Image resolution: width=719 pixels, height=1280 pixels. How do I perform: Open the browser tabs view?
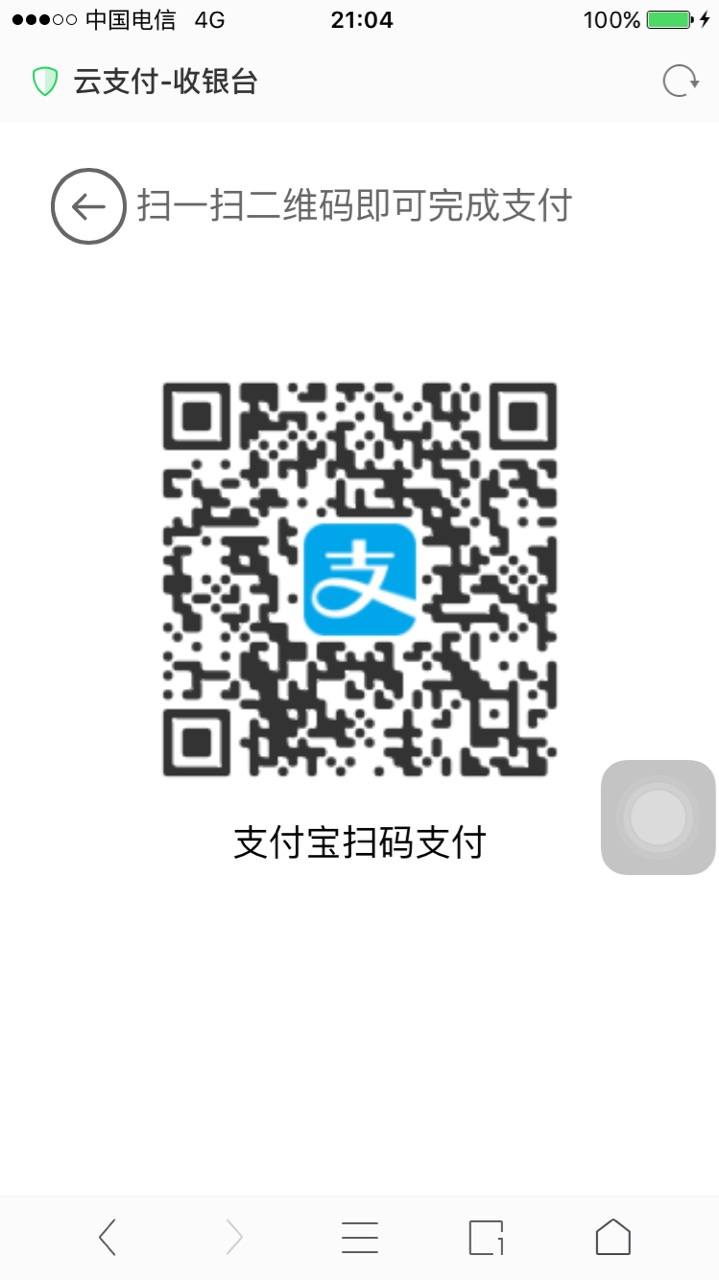pyautogui.click(x=486, y=1237)
